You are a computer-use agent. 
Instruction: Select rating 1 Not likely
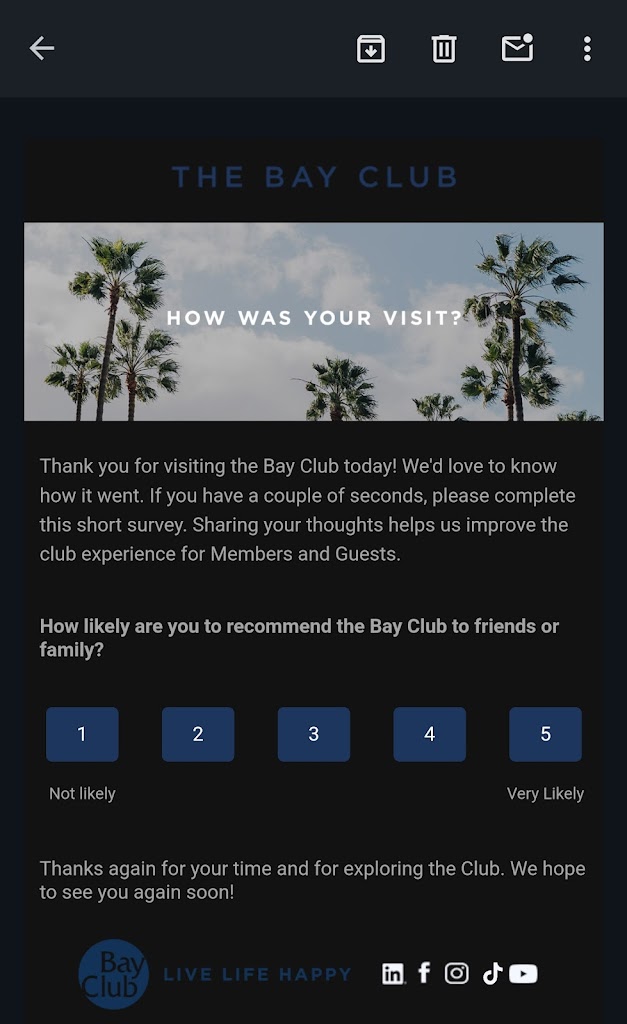tap(82, 734)
